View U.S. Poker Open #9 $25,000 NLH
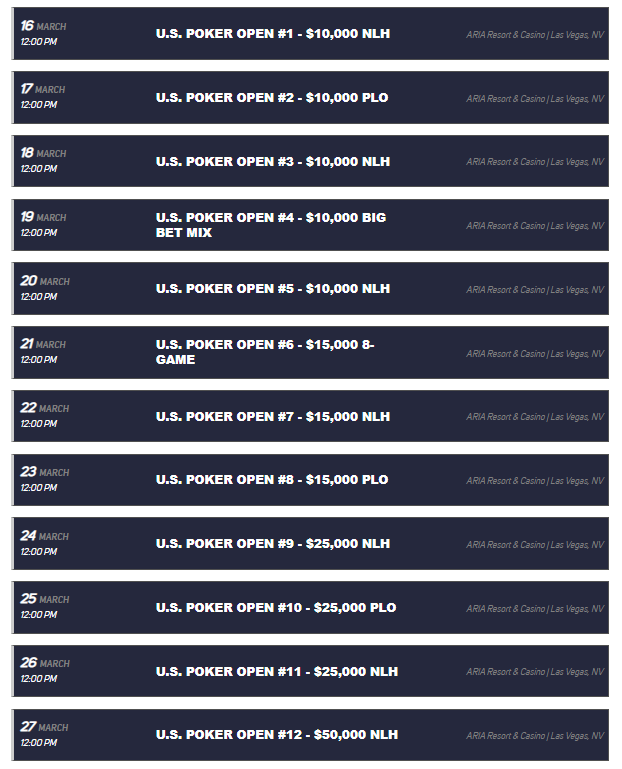The width and height of the screenshot is (622, 769). pos(272,544)
